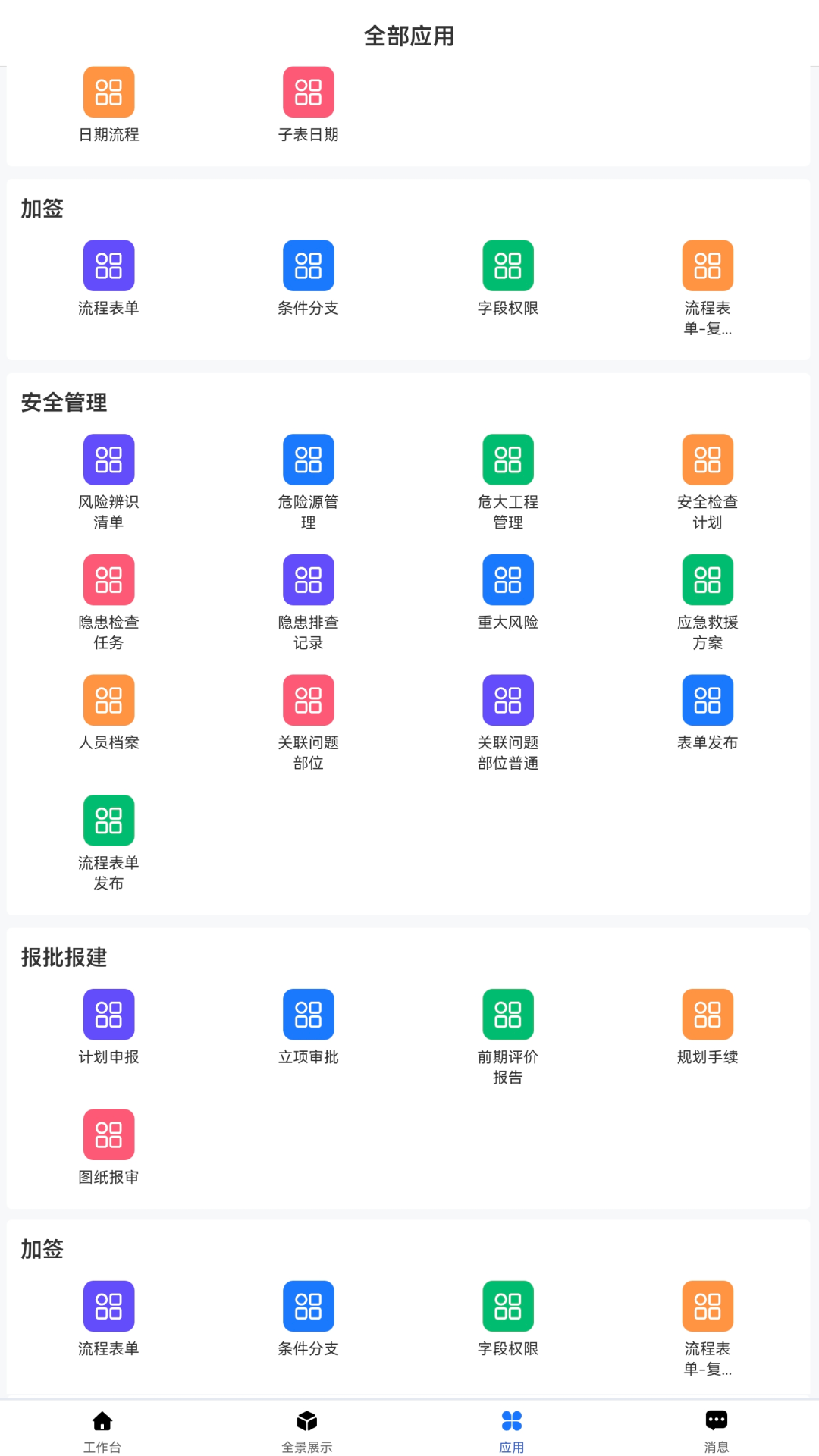Open 计划申报 under 报批报建
Screen dimensions: 819x1456
click(108, 1015)
